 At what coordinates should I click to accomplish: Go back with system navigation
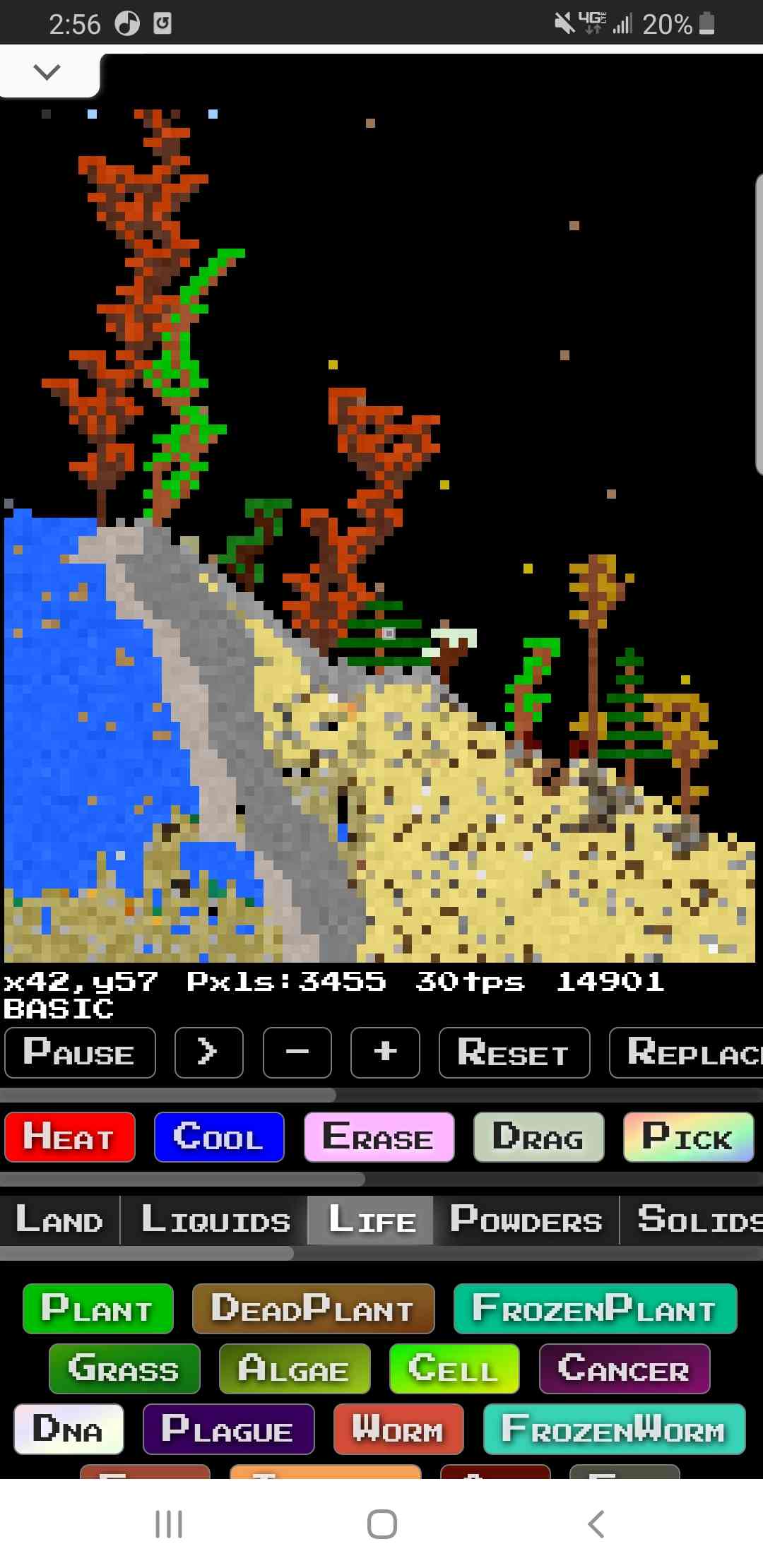596,1524
